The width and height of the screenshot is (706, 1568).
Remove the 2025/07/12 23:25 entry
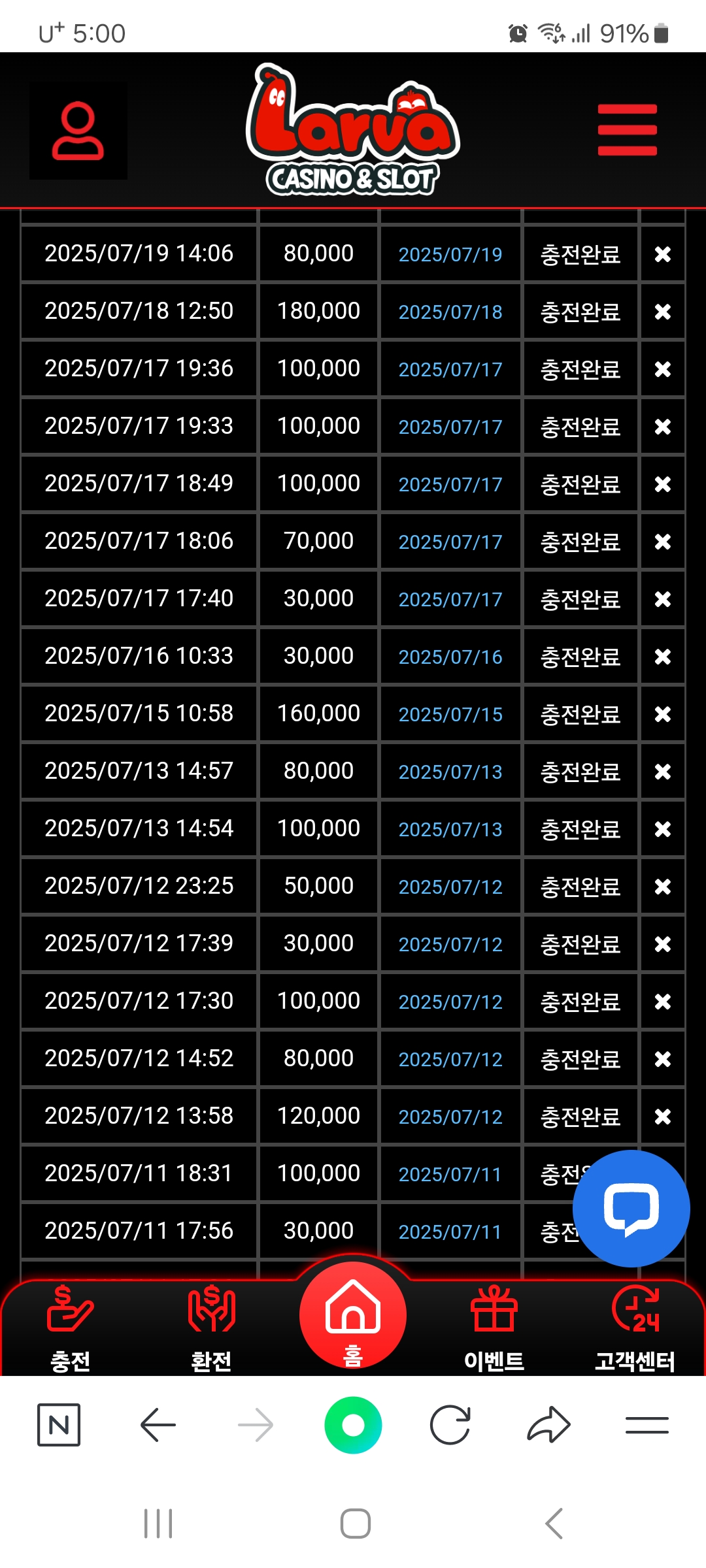[663, 887]
